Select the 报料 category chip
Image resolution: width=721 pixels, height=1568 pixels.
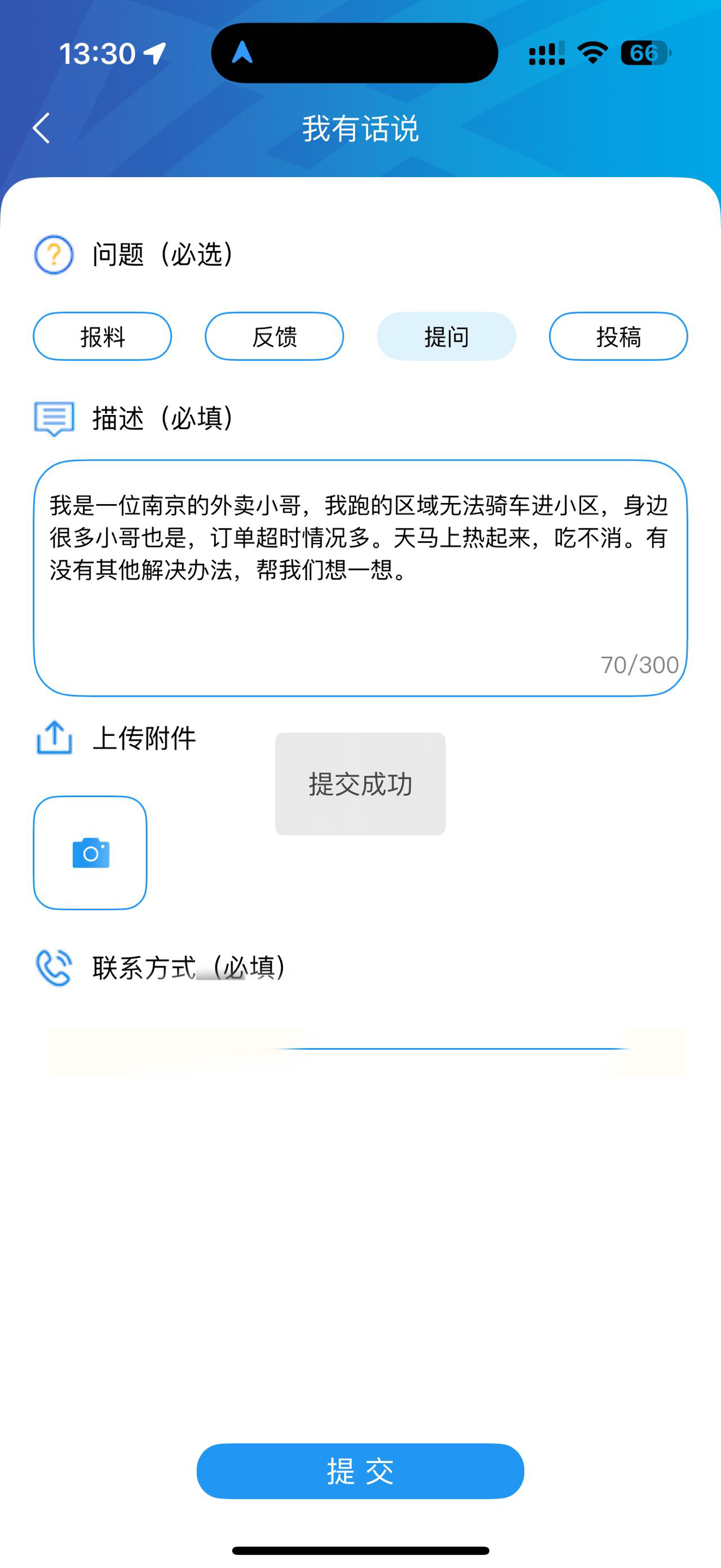(x=102, y=336)
